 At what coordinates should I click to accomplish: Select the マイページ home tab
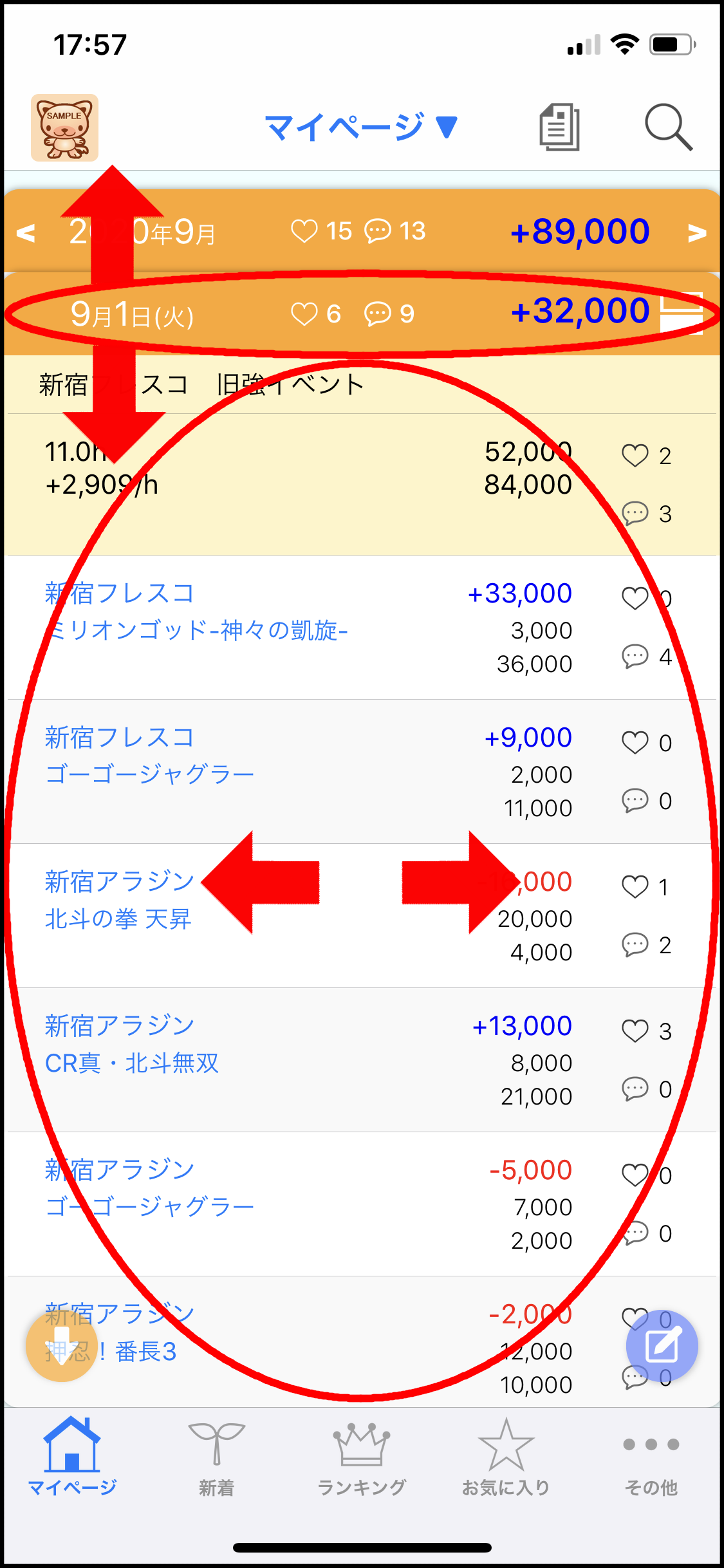pyautogui.click(x=72, y=1458)
